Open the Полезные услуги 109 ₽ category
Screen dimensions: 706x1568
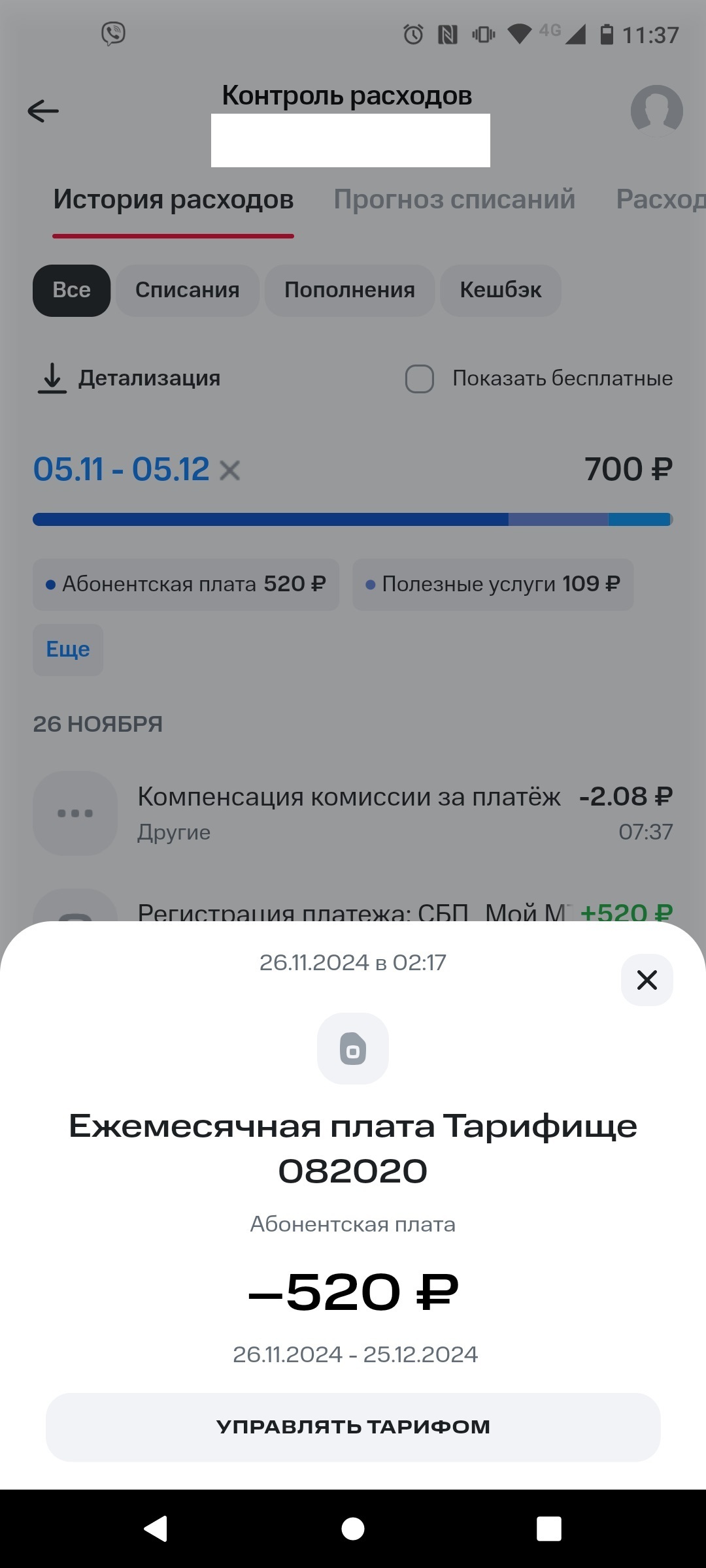click(493, 584)
